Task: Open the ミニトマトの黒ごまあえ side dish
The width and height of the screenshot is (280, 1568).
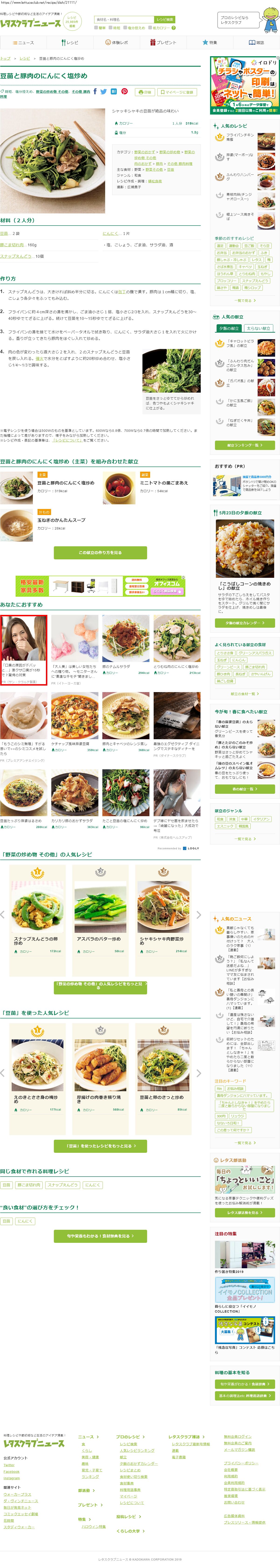Action: (x=164, y=483)
